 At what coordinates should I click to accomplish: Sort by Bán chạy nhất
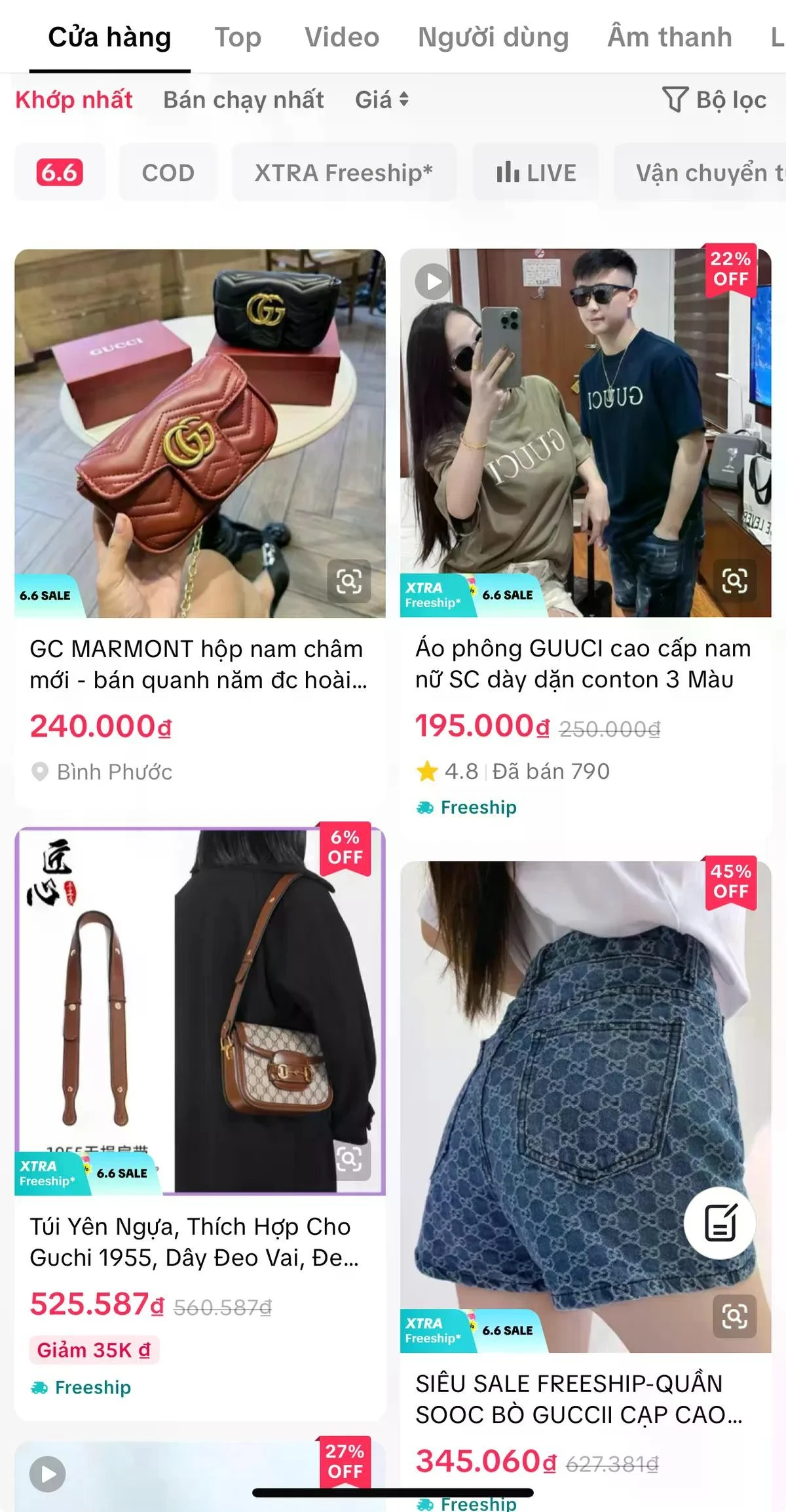pyautogui.click(x=243, y=100)
